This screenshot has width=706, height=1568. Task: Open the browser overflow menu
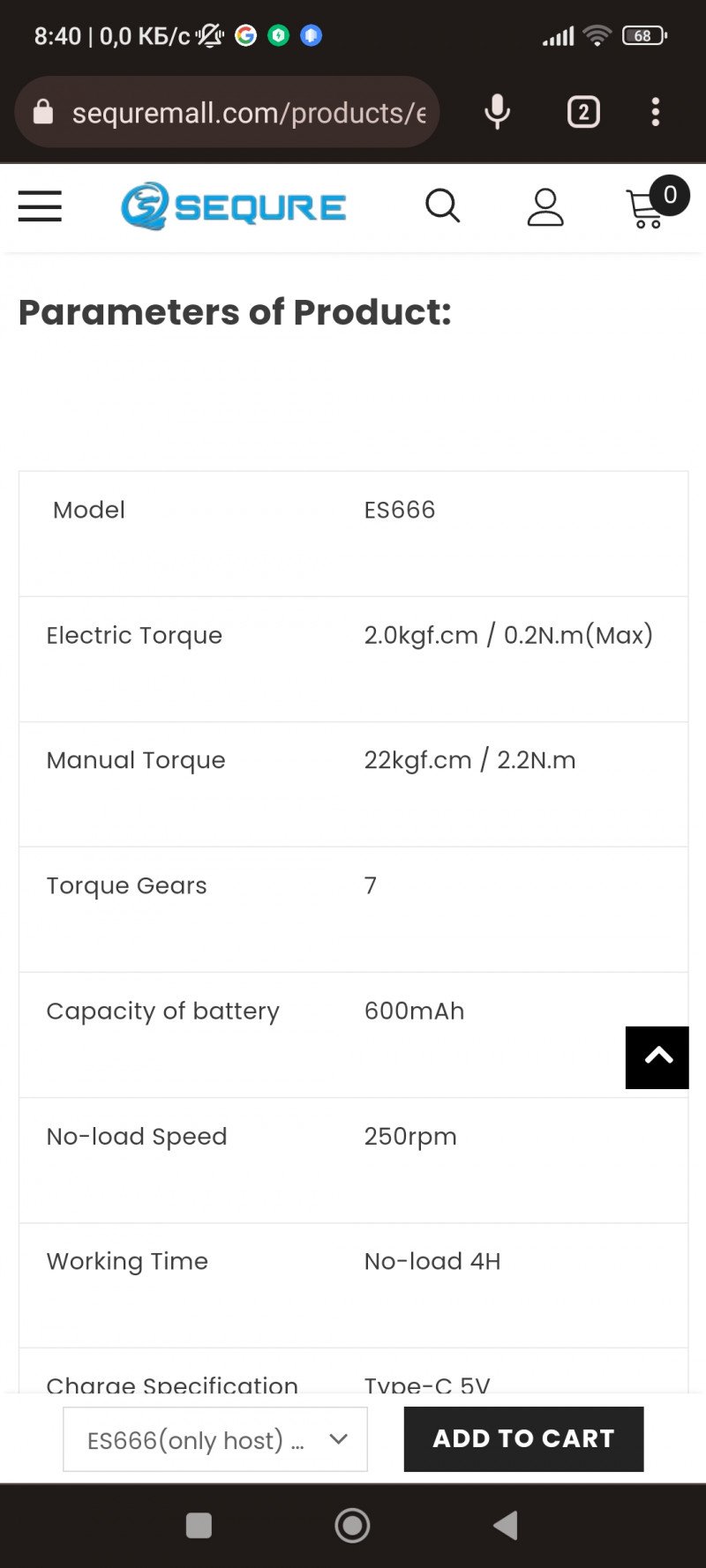655,112
